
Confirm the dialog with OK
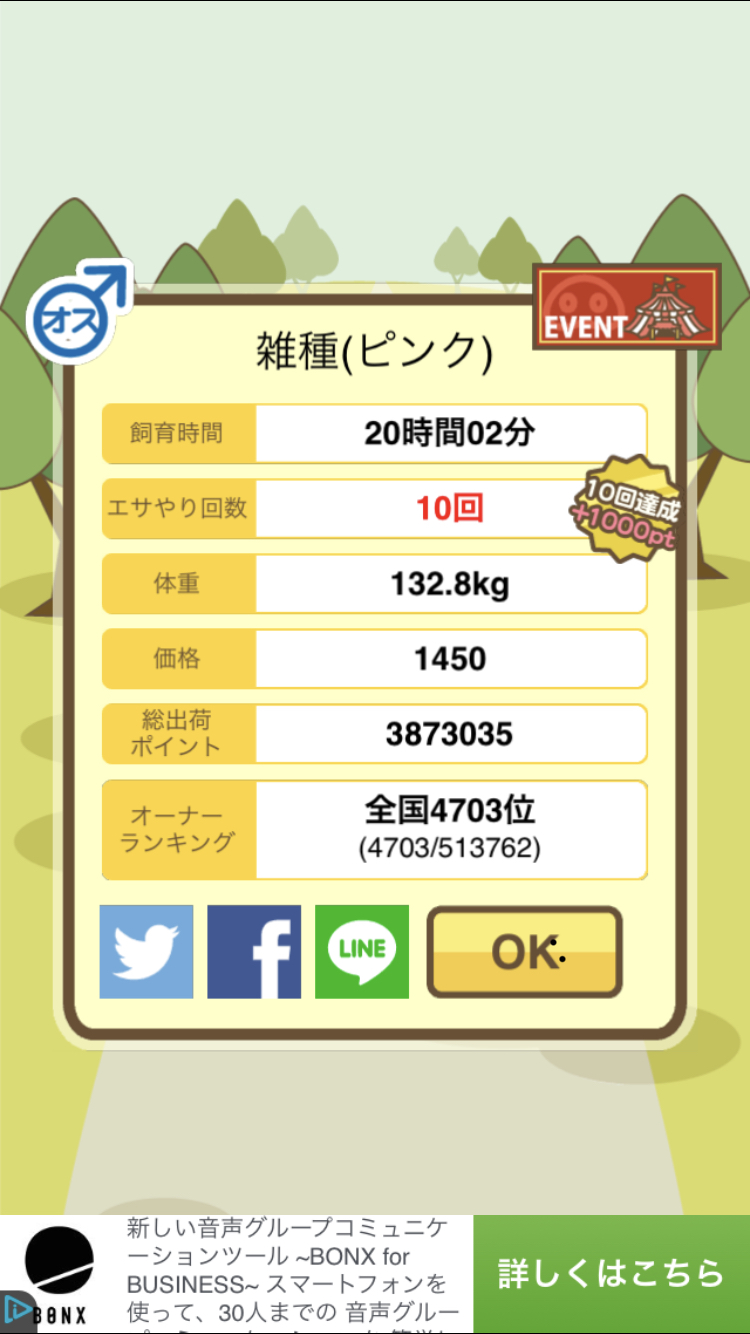click(x=525, y=952)
